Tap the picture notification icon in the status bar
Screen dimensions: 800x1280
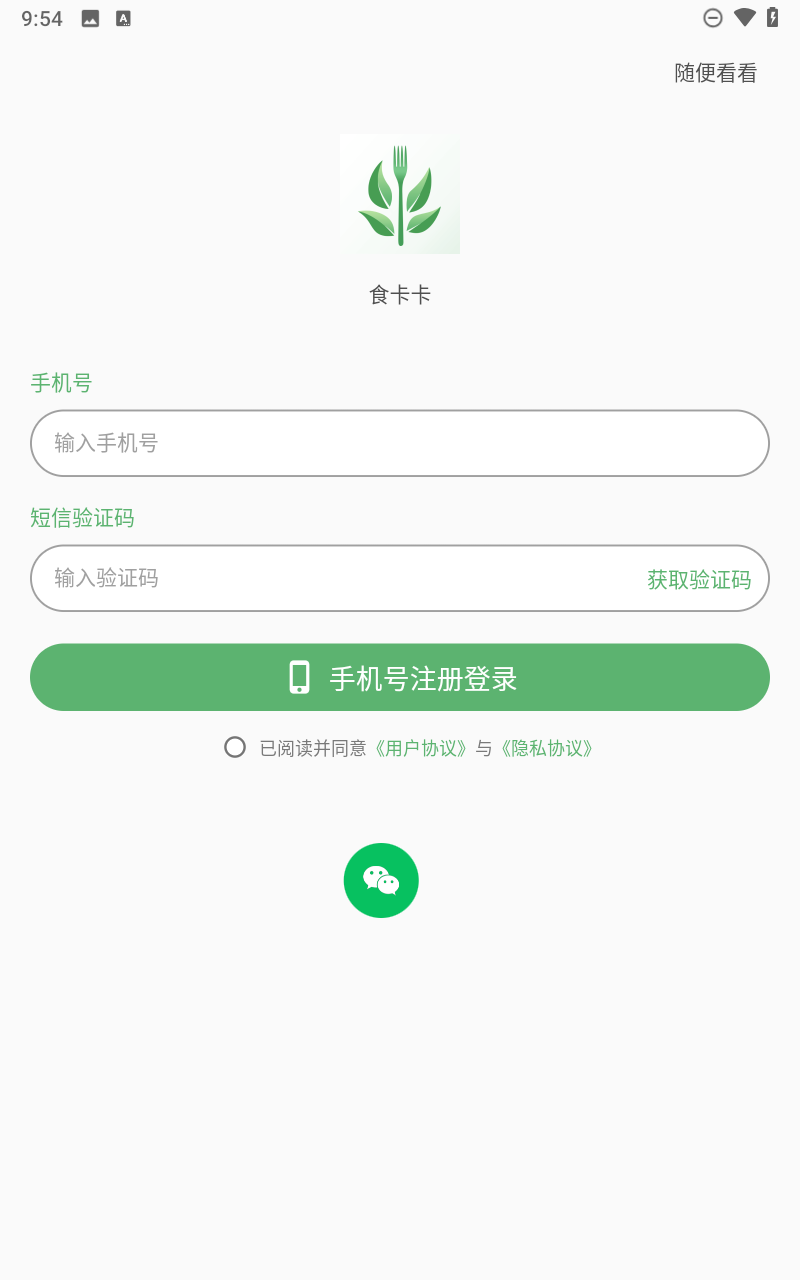(89, 17)
